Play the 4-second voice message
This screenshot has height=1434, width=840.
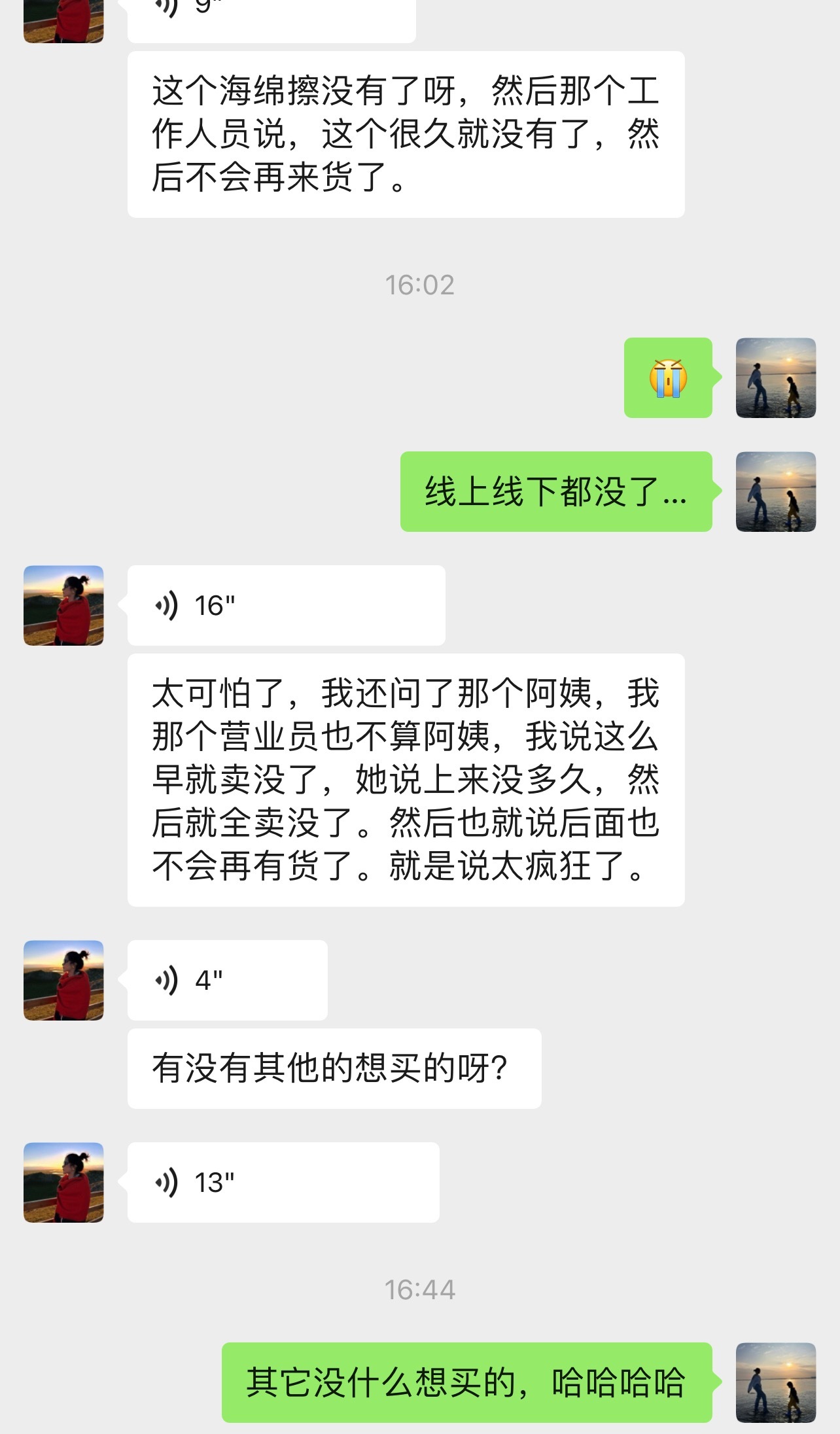click(226, 979)
